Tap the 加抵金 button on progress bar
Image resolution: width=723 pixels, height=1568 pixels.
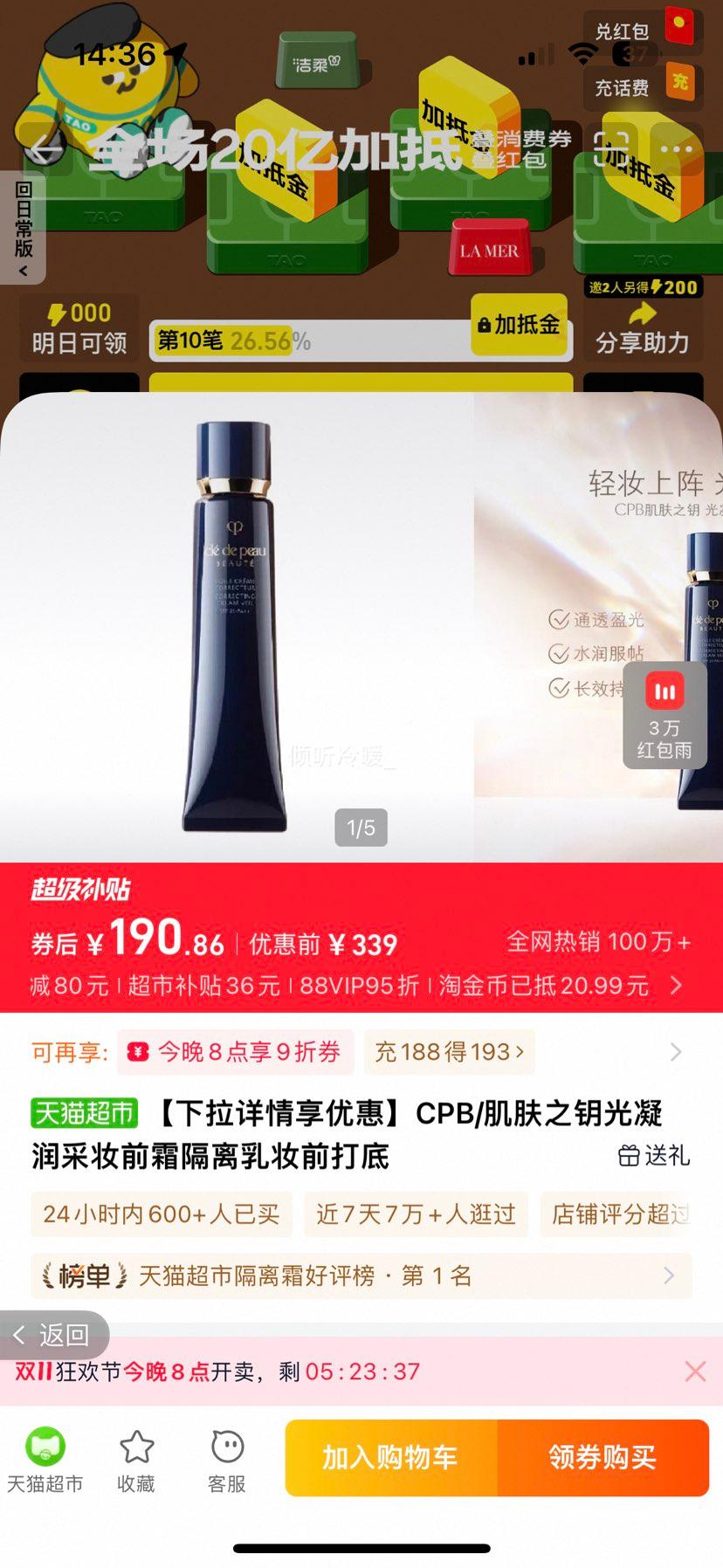point(520,325)
